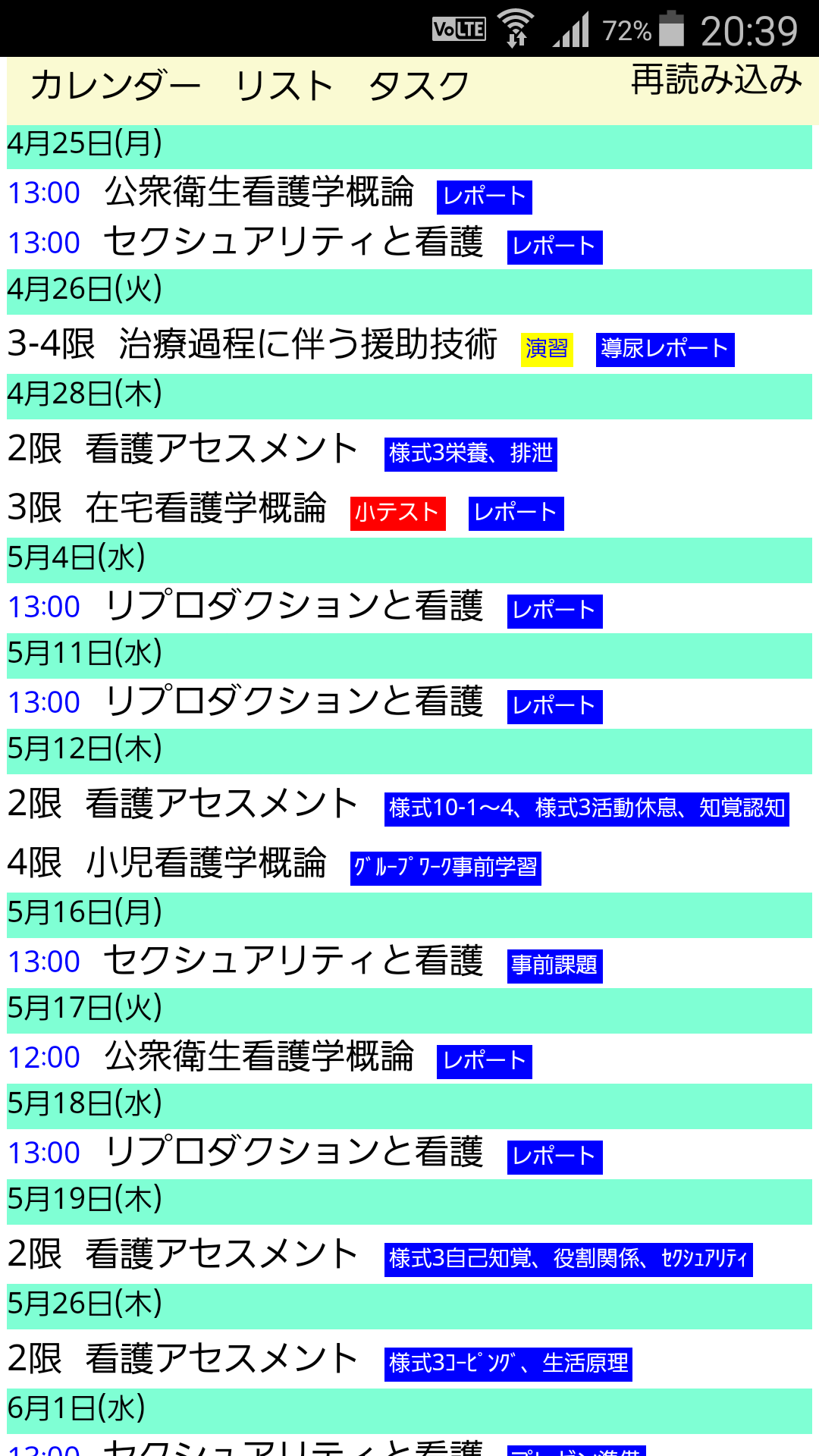Tap 再読み込み to reload
This screenshot has width=819, height=1456.
[x=716, y=80]
